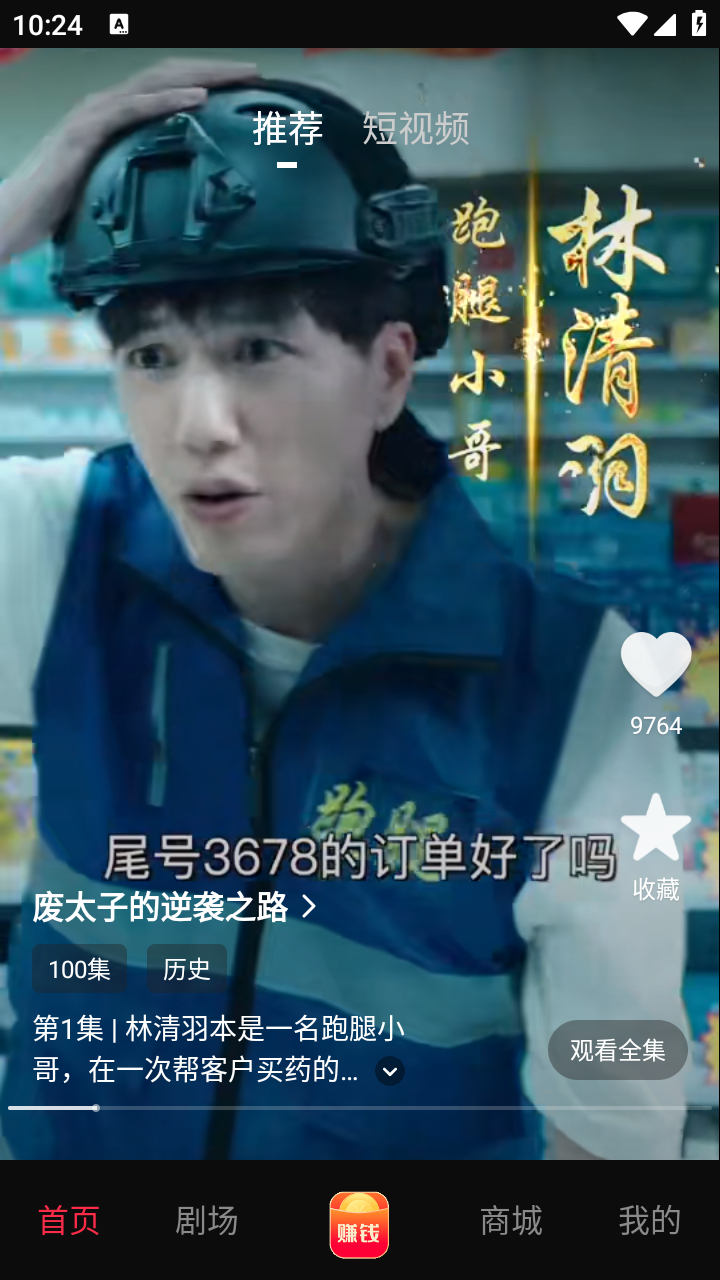Viewport: 720px width, 1280px height.
Task: Go to the 首页 tab
Action: pos(69,1220)
